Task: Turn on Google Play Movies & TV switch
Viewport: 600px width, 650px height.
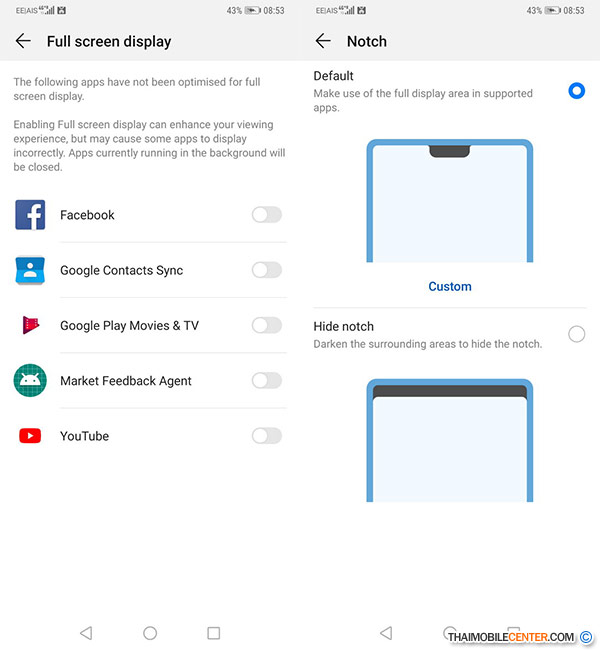Action: click(266, 325)
